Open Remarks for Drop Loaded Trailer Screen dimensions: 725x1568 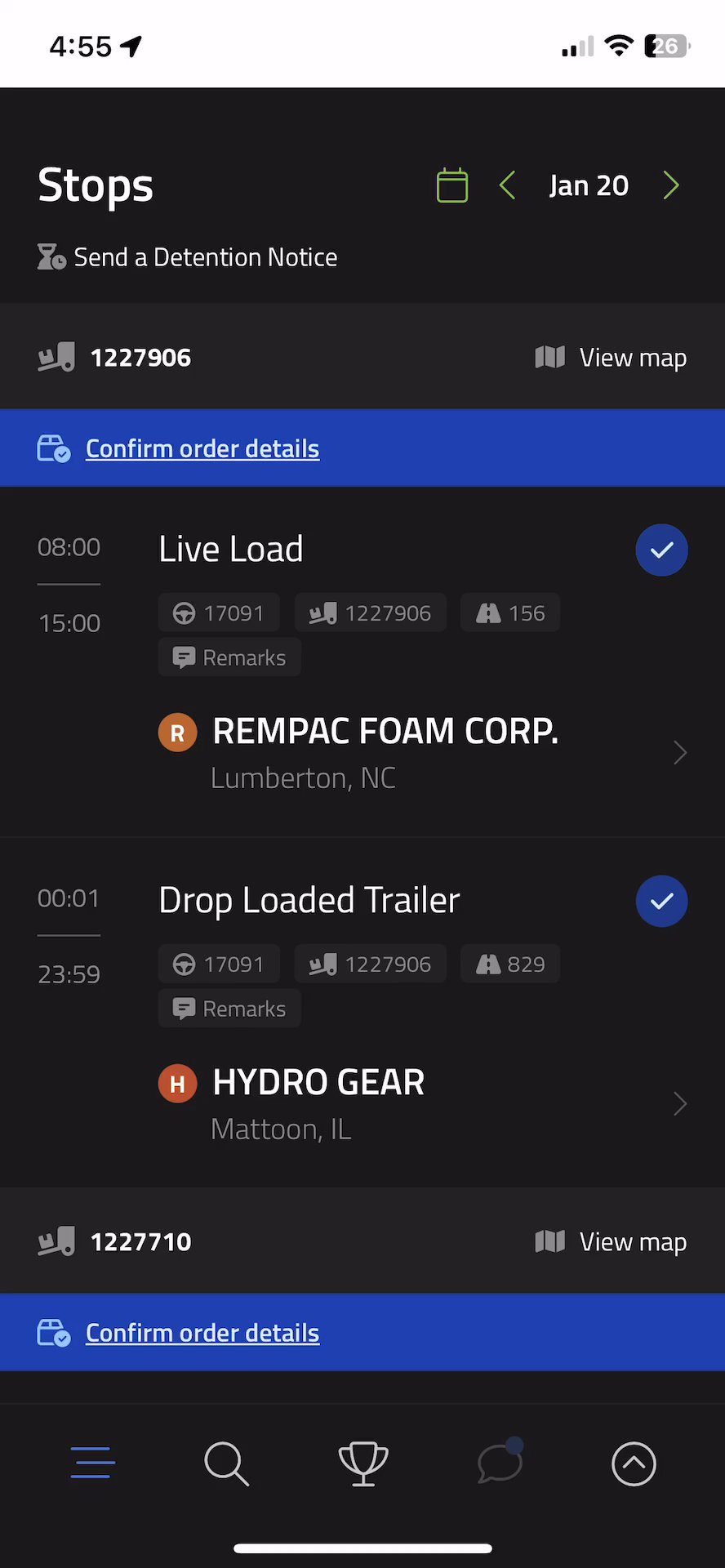pyautogui.click(x=229, y=1009)
